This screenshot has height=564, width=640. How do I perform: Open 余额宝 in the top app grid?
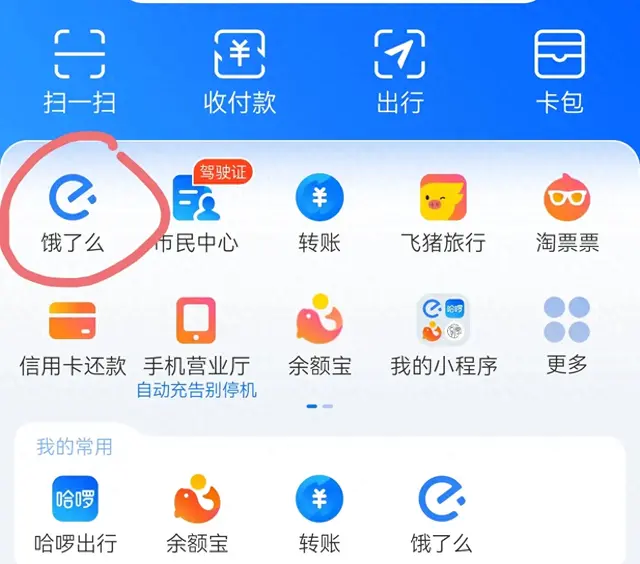[319, 335]
